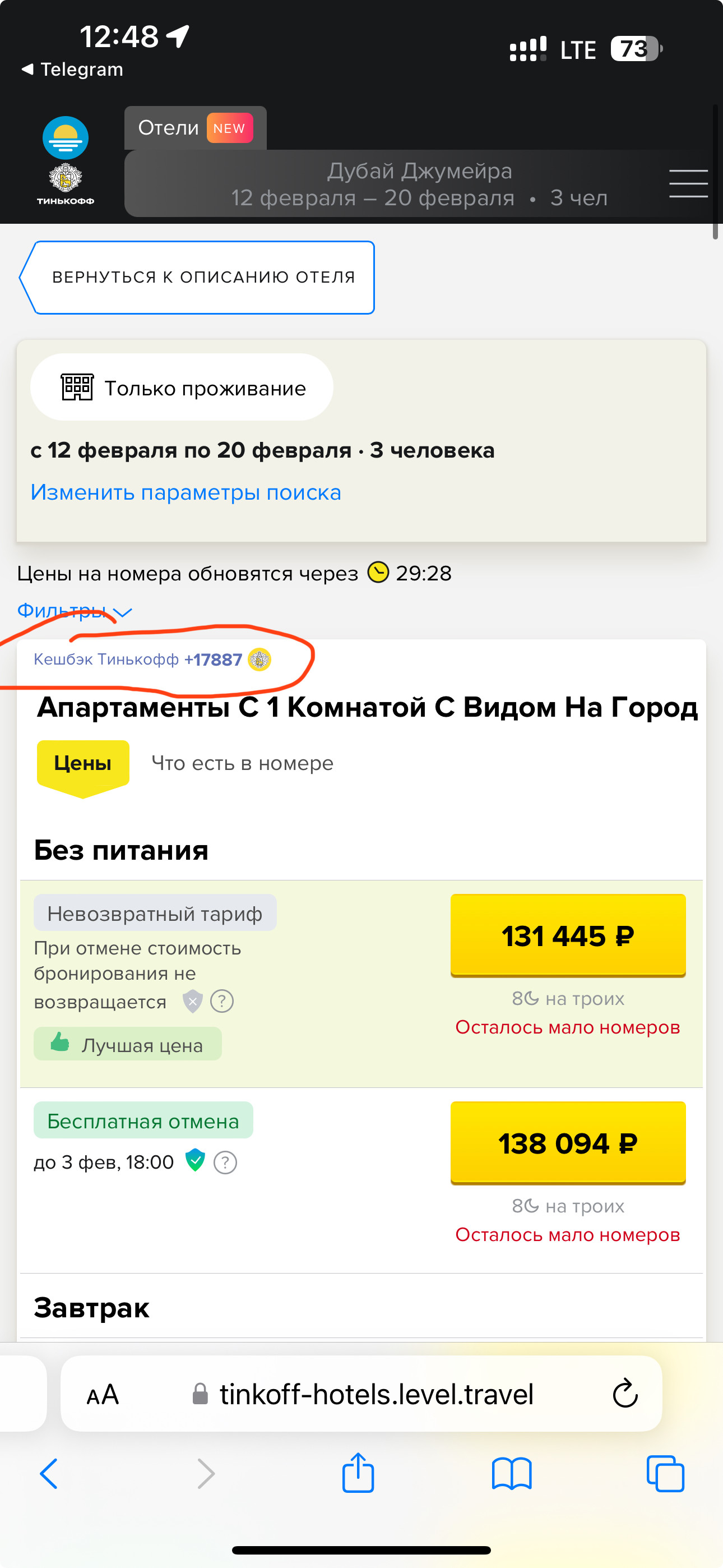Go back in Safari
The image size is (723, 1568).
(x=49, y=1473)
